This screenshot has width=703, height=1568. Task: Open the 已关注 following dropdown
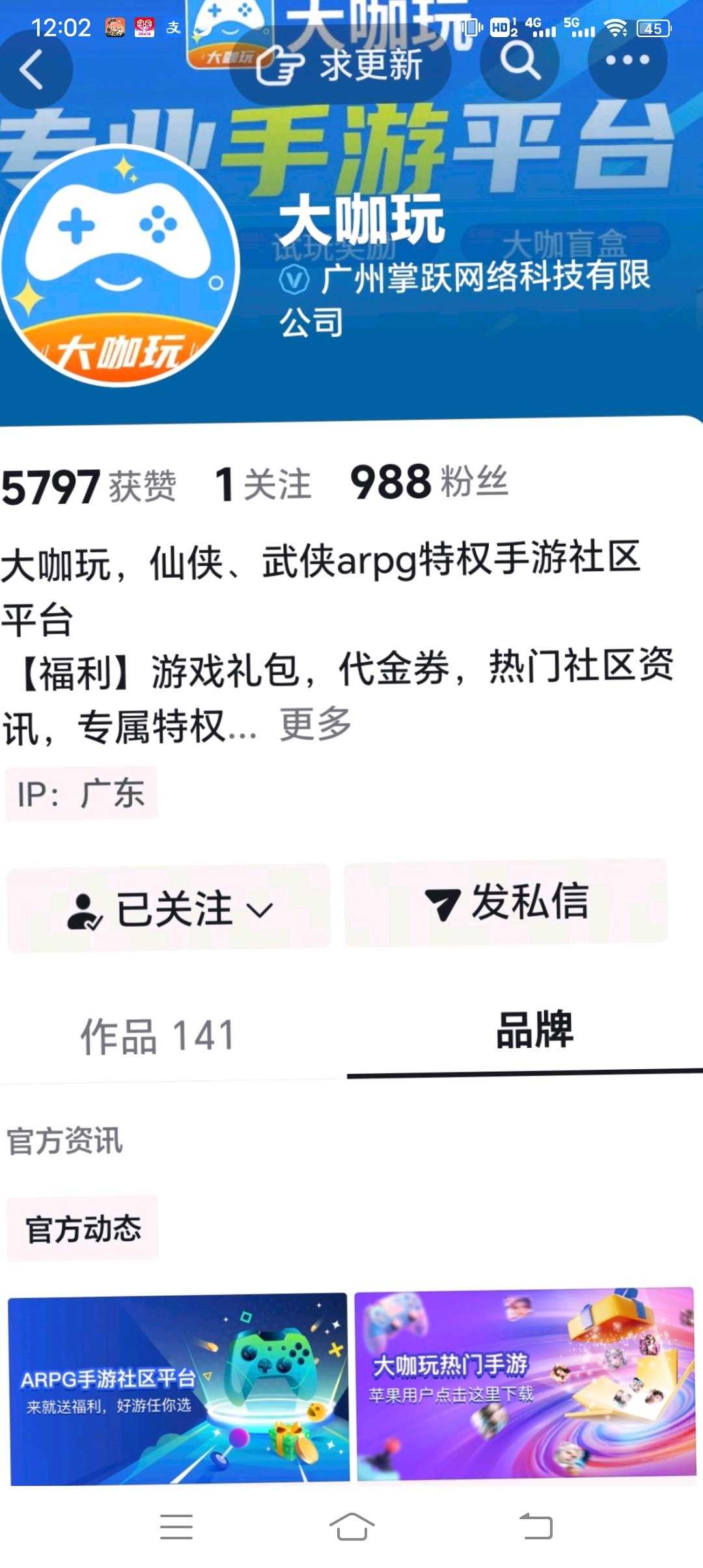[169, 908]
